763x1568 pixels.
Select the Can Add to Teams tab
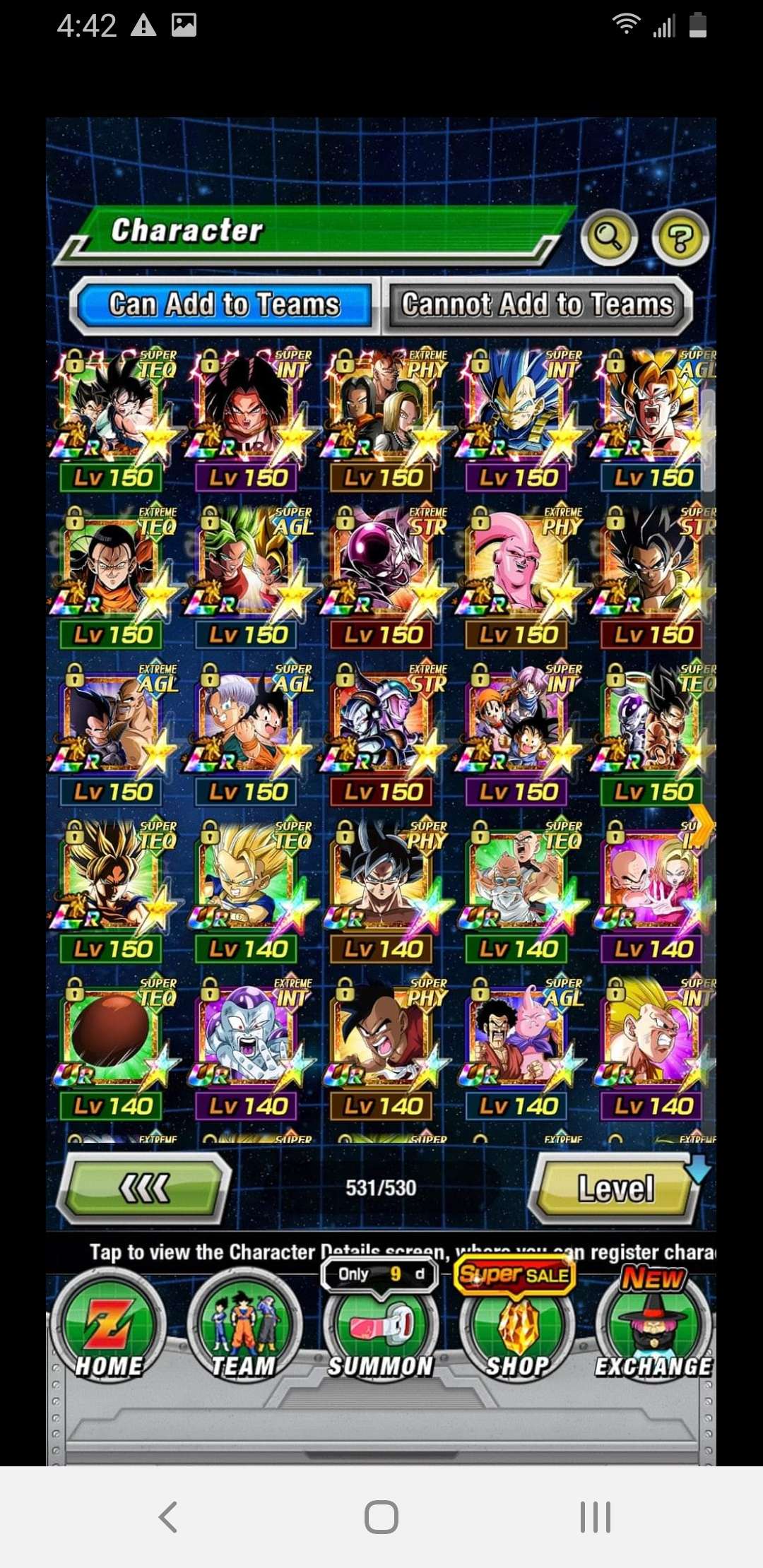click(x=223, y=305)
